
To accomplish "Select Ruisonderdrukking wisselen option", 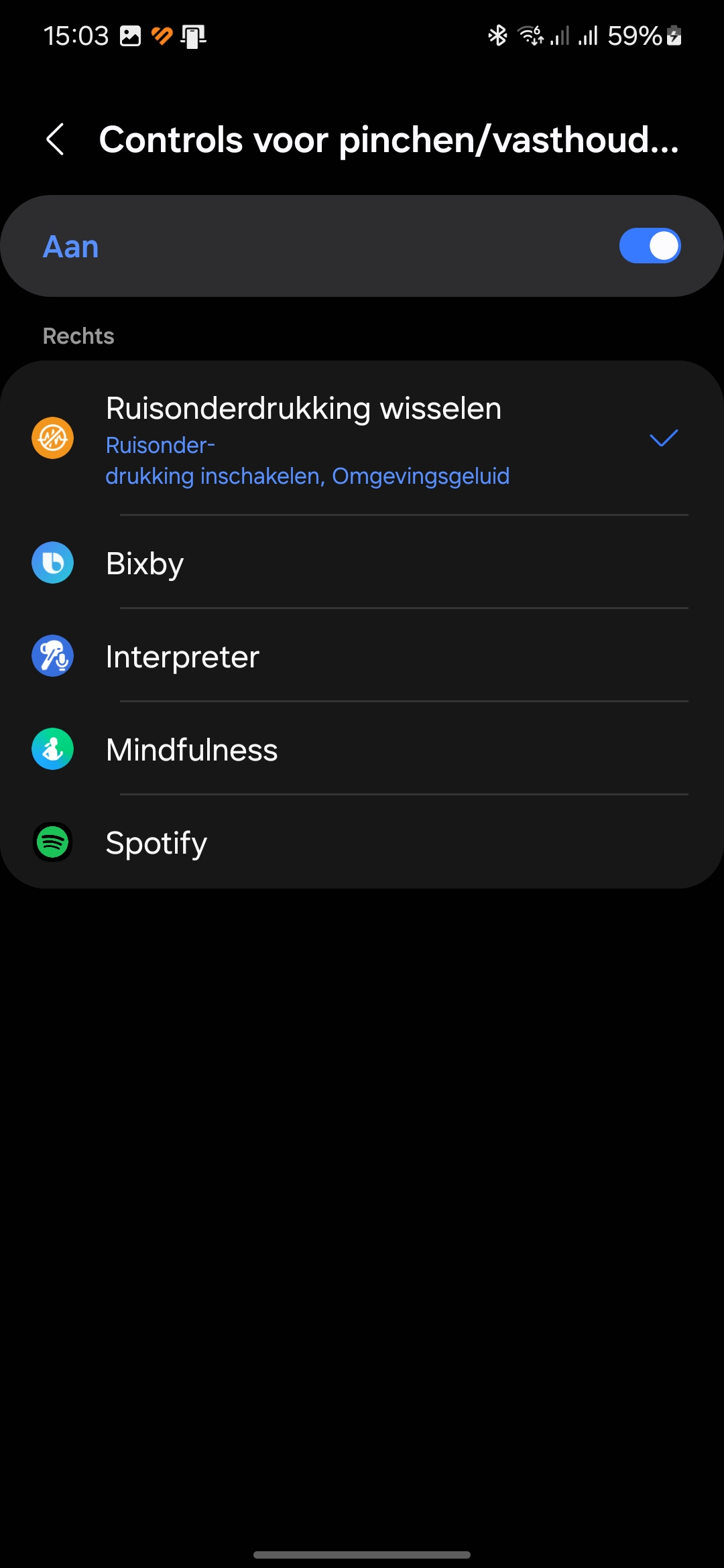I will tap(362, 438).
